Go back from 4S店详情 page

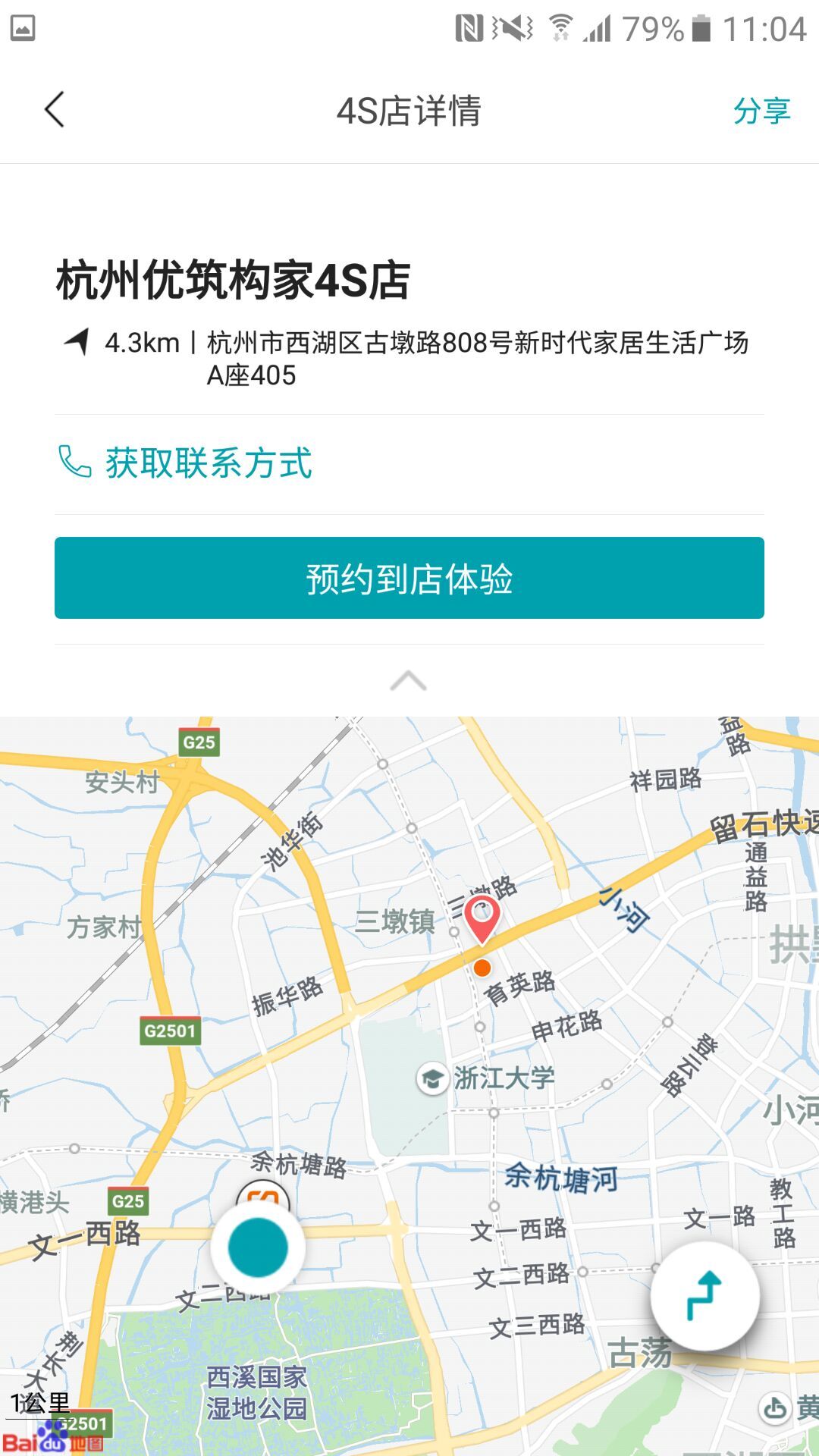[55, 110]
